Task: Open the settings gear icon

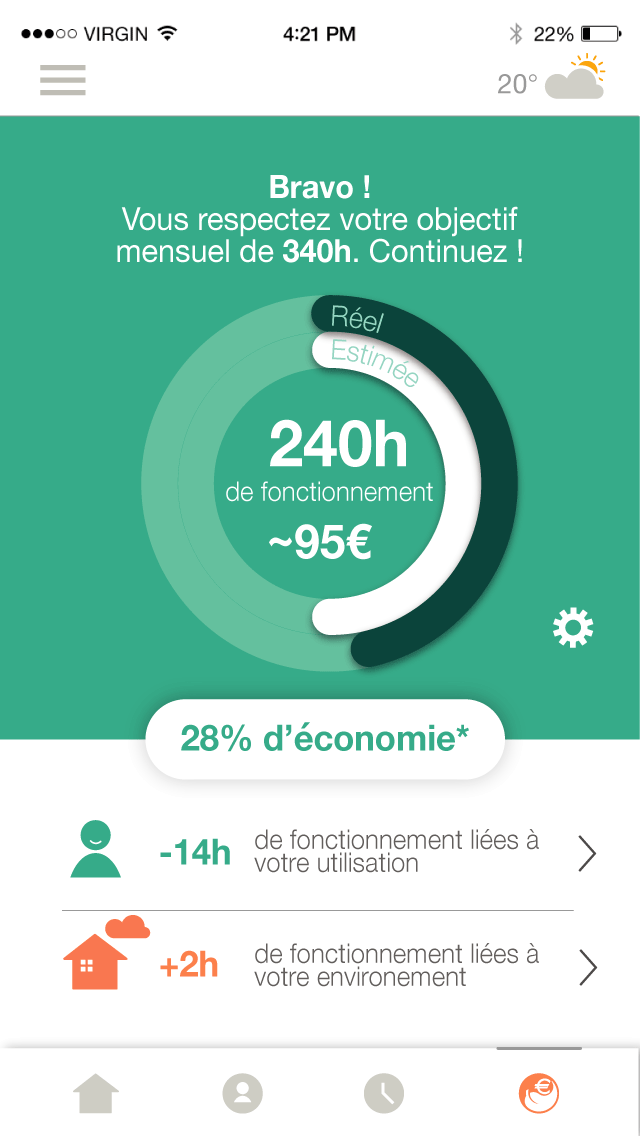Action: click(x=573, y=627)
